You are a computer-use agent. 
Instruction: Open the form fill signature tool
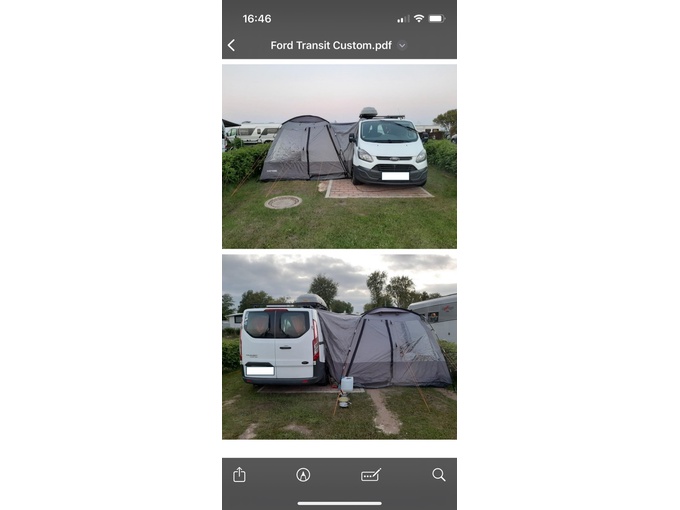point(371,475)
